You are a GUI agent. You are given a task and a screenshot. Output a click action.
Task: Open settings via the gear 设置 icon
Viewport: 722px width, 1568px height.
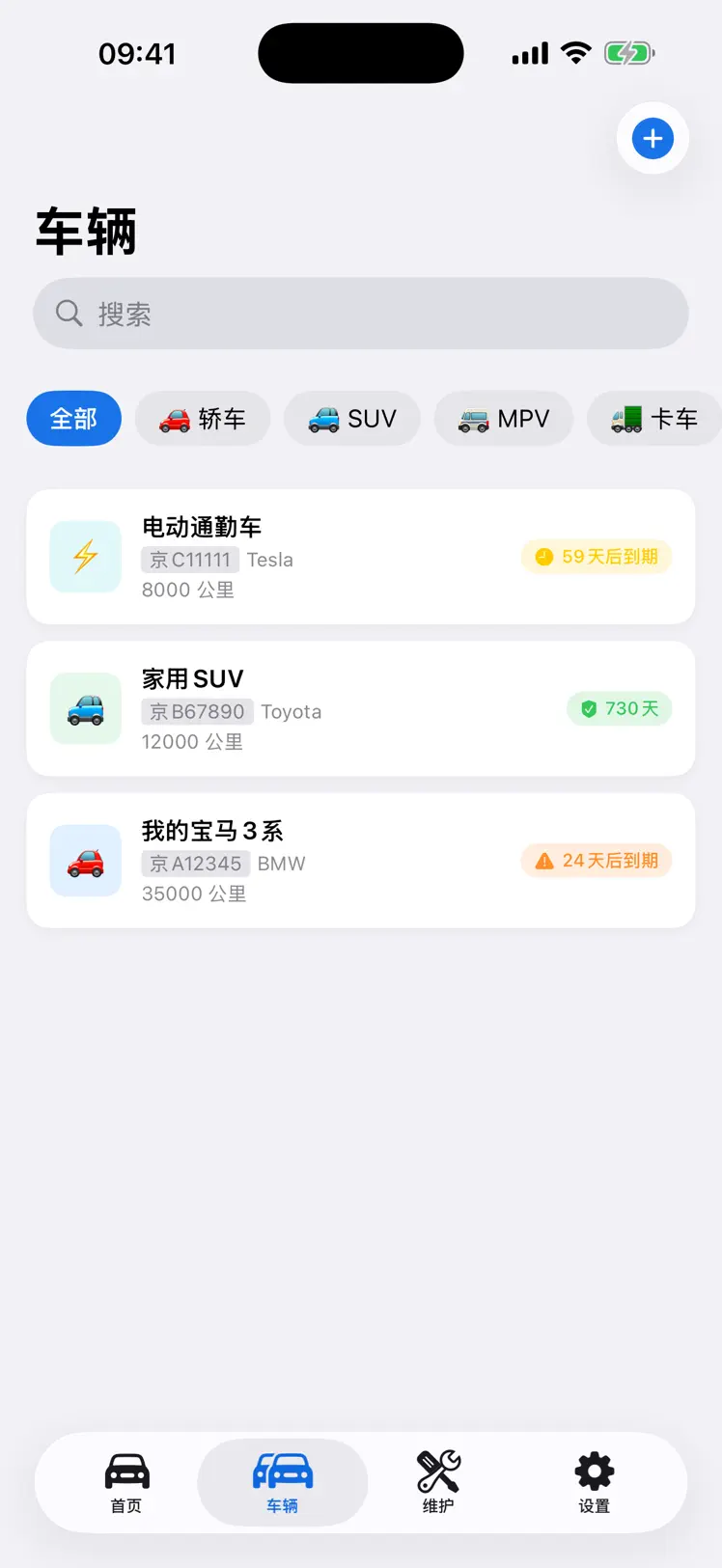(594, 1469)
